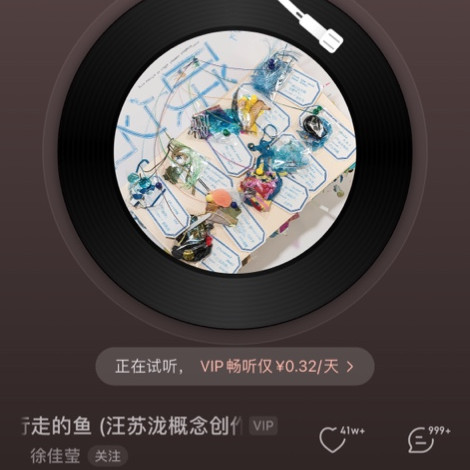Tap the vinyl album cover
The height and width of the screenshot is (470, 470).
tap(235, 152)
